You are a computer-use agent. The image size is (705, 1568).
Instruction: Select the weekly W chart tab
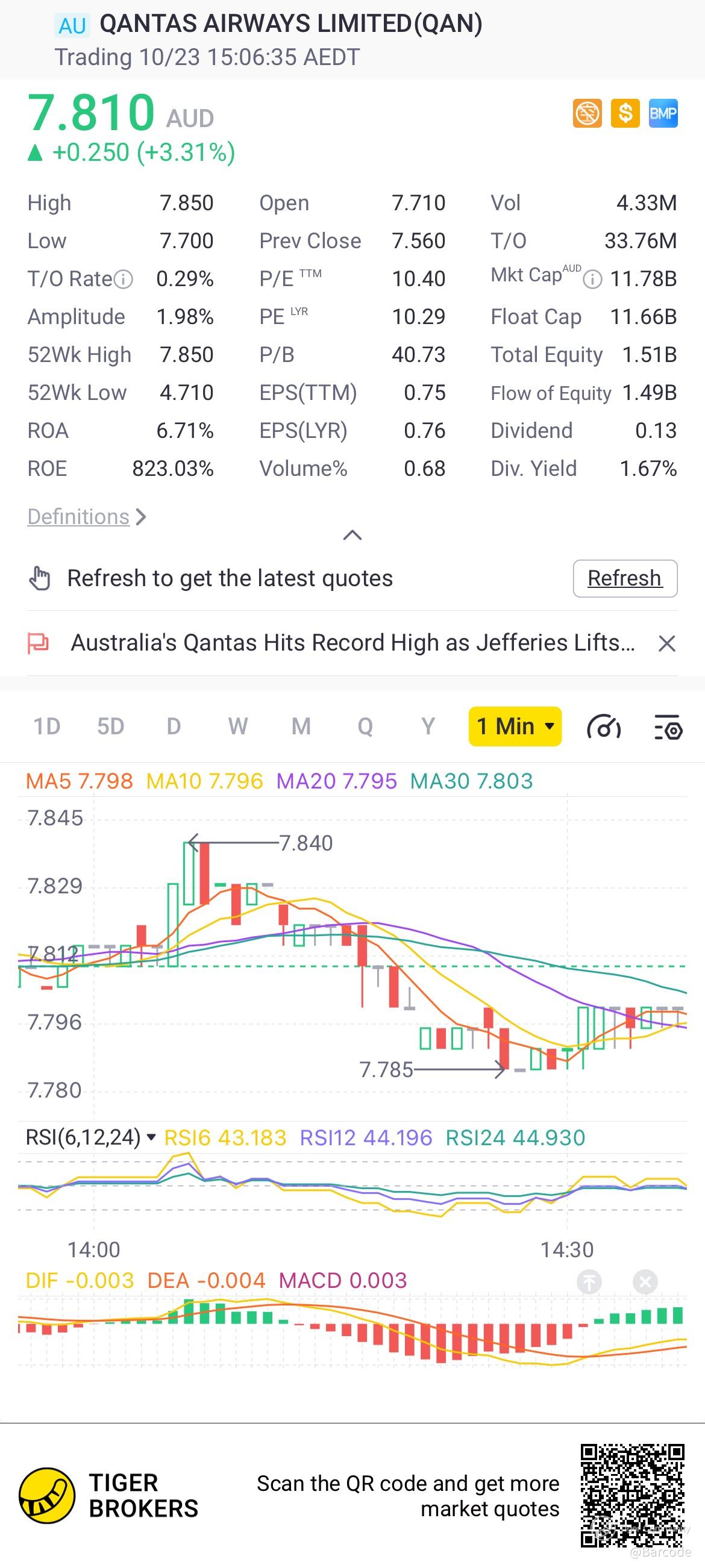[x=237, y=726]
